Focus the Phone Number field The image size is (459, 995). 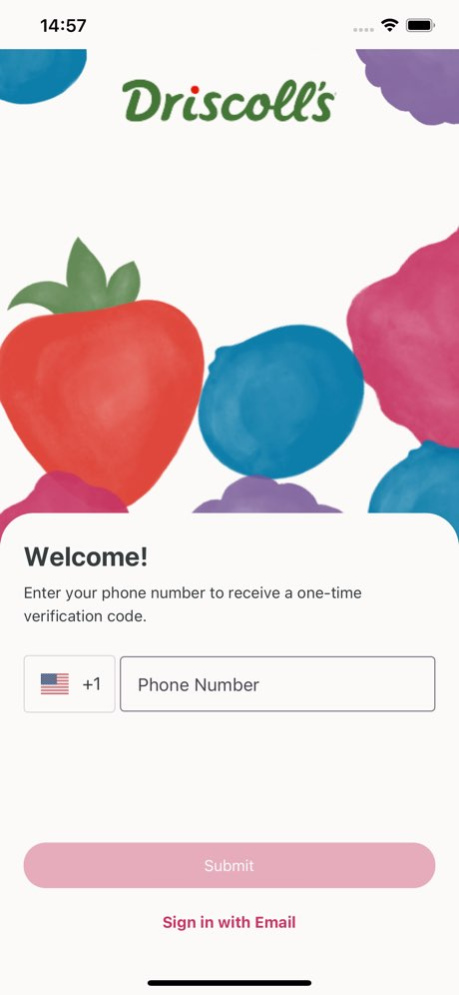point(277,684)
